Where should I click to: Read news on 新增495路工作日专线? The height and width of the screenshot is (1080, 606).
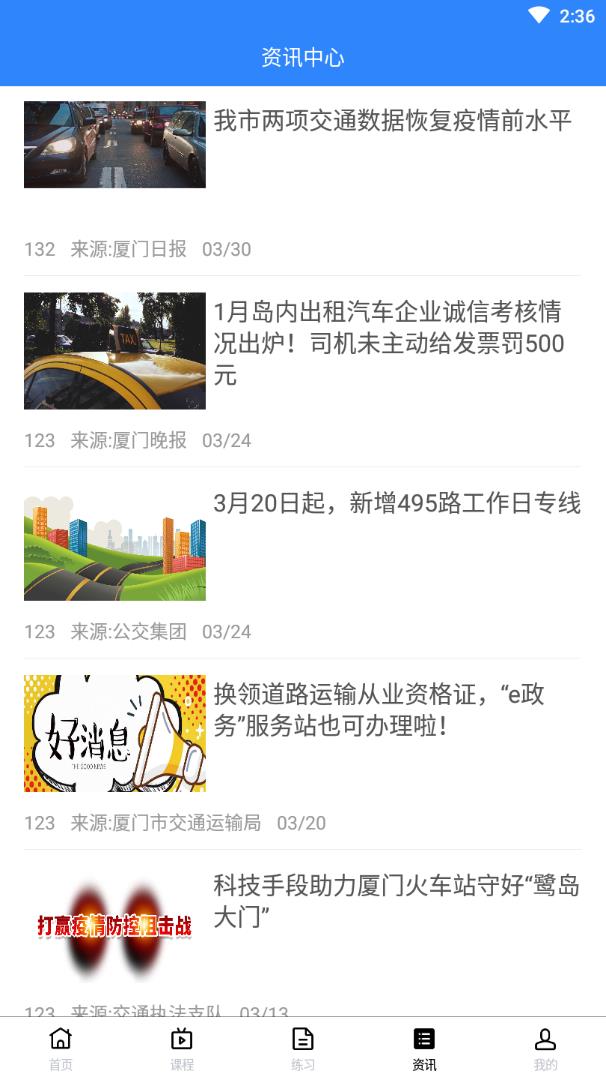coord(396,503)
